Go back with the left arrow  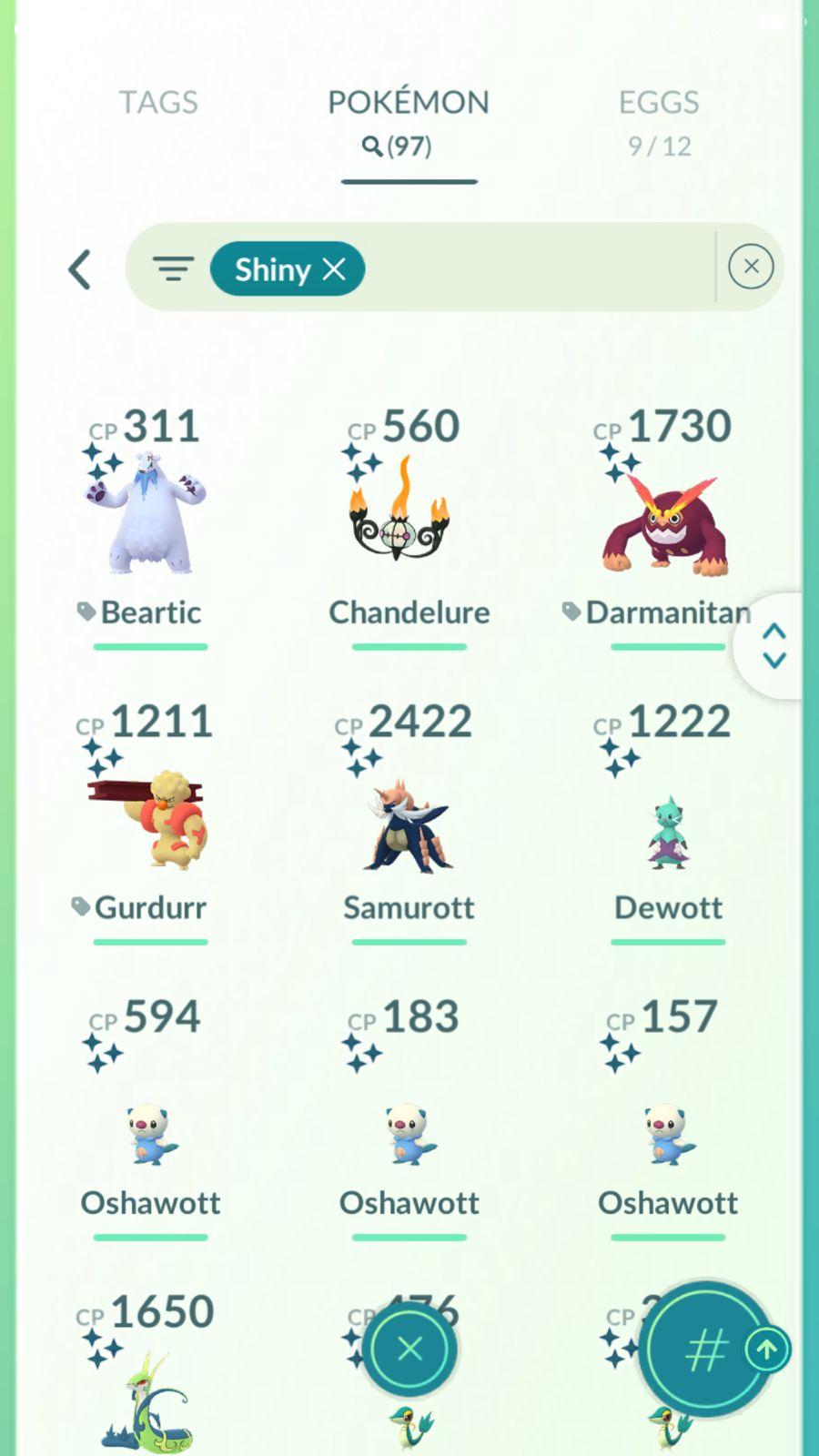pyautogui.click(x=80, y=269)
